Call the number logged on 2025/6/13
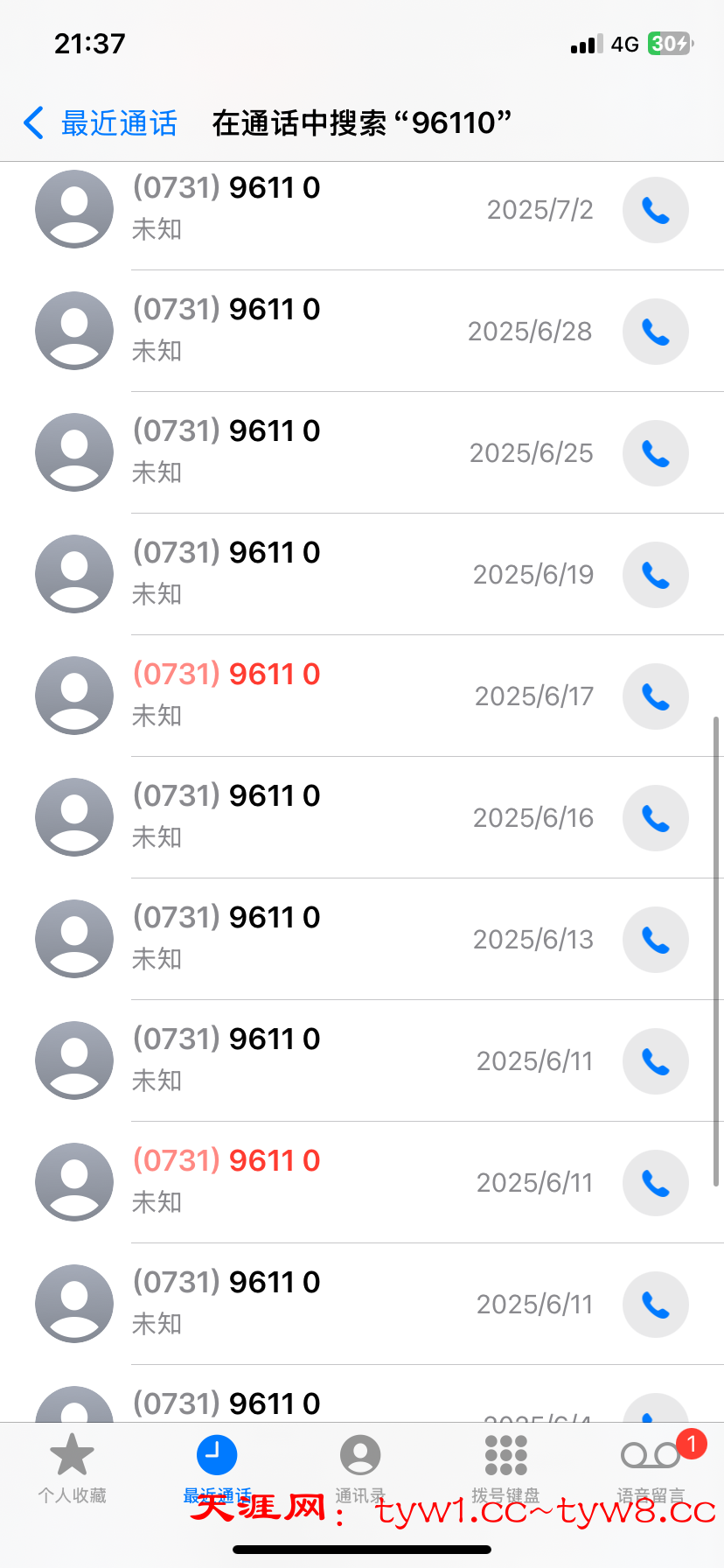This screenshot has width=724, height=1568. pos(655,940)
